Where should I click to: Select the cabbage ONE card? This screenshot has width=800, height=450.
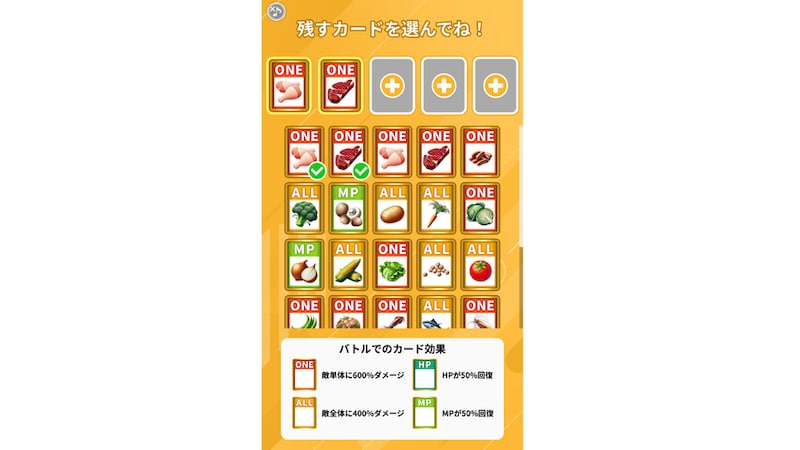(480, 208)
